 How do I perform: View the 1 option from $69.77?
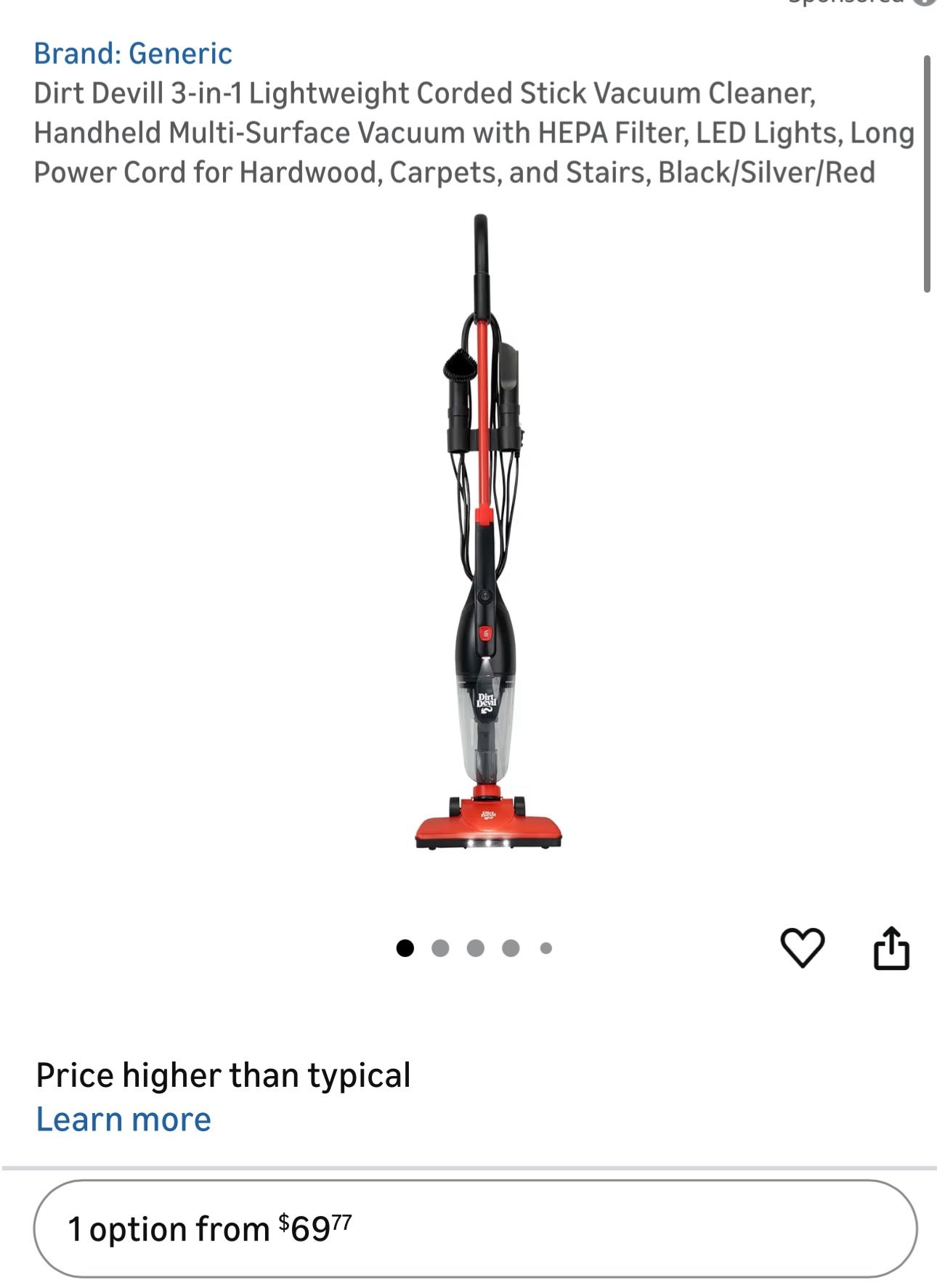[x=475, y=1228]
